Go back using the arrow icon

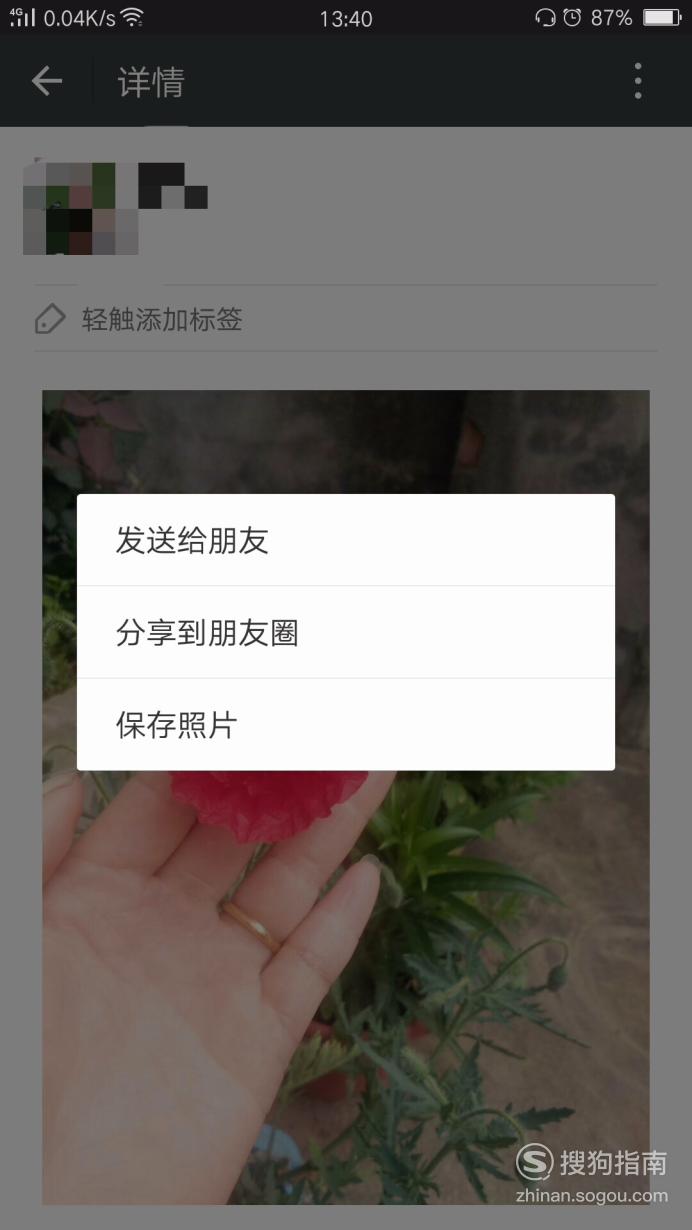coord(47,81)
